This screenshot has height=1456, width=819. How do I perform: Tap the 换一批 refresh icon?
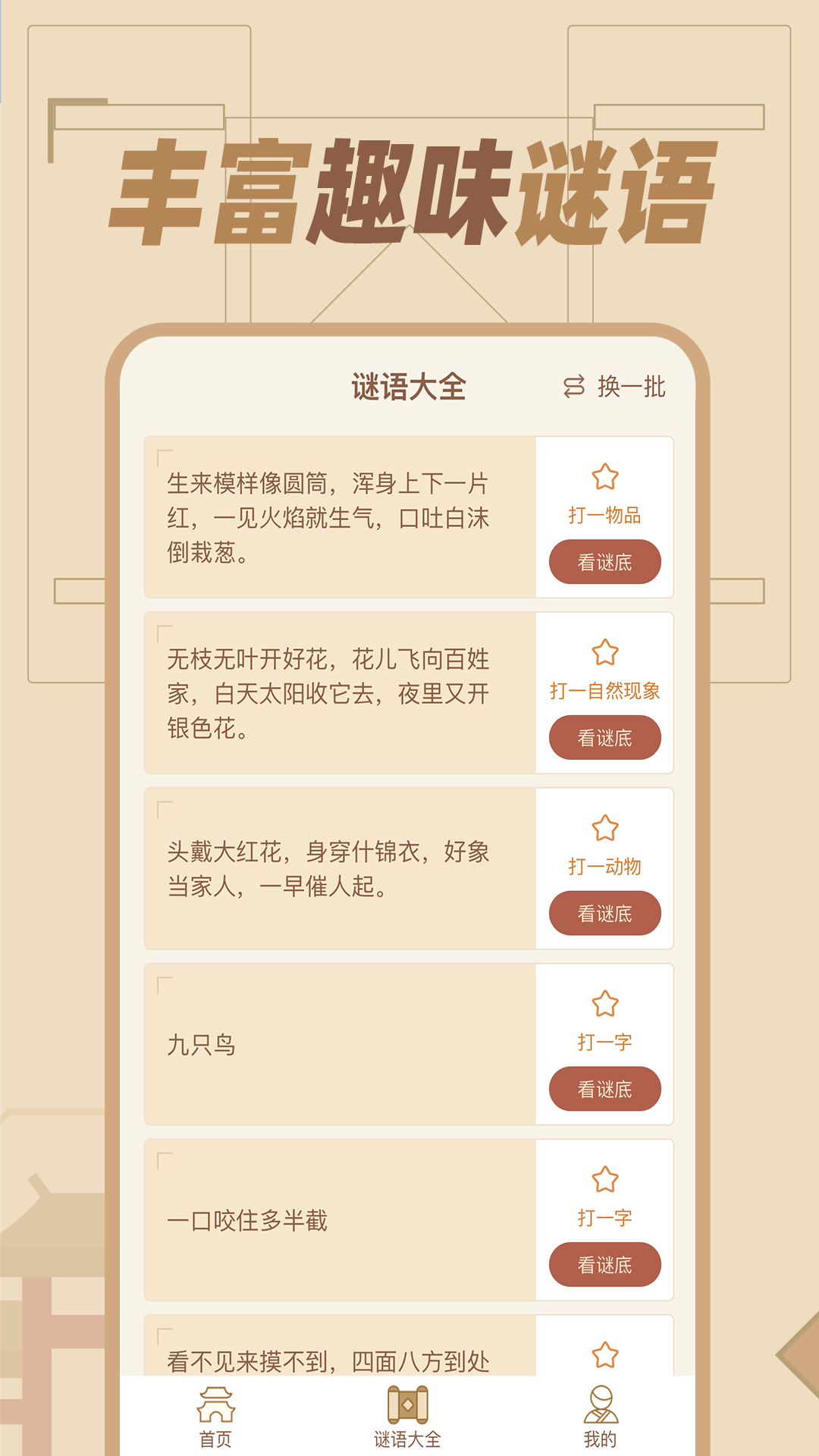coord(574,387)
